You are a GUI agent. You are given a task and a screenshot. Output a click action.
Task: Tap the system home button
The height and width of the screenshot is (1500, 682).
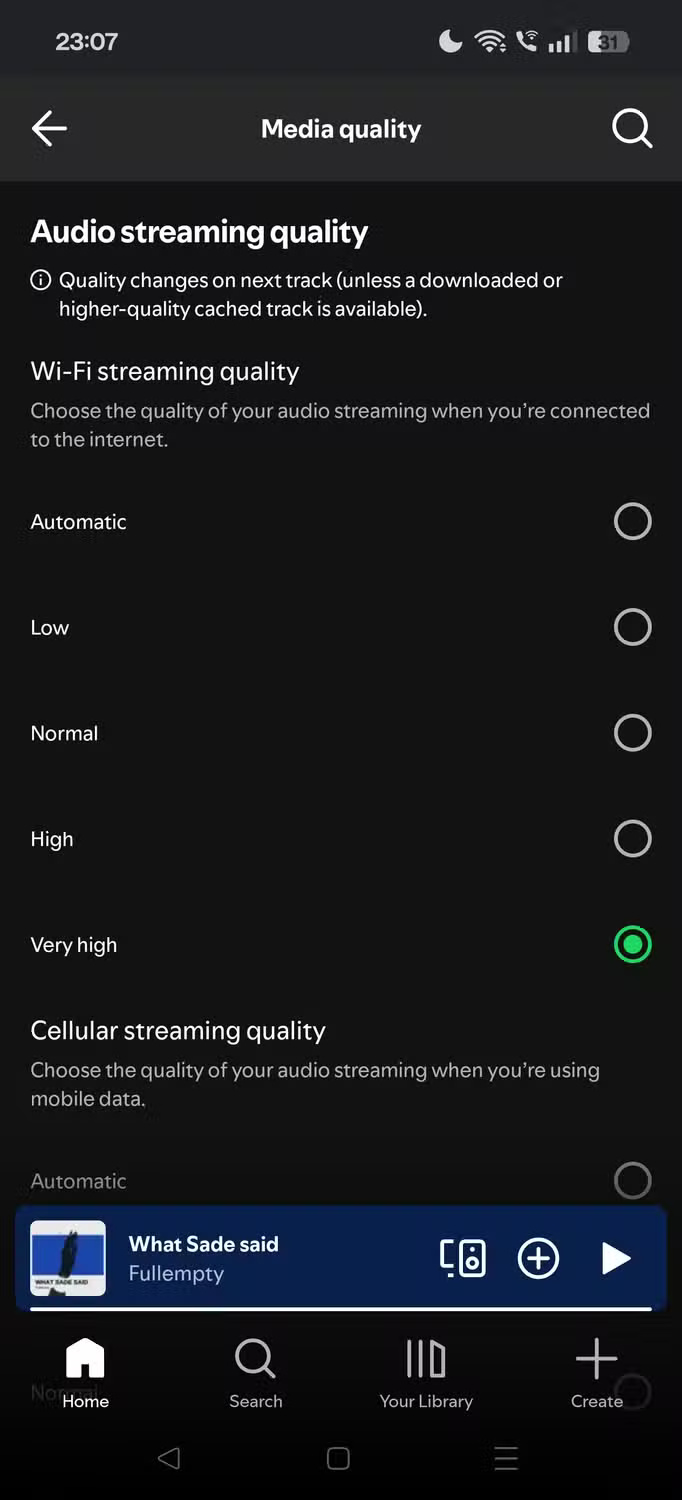(338, 1459)
